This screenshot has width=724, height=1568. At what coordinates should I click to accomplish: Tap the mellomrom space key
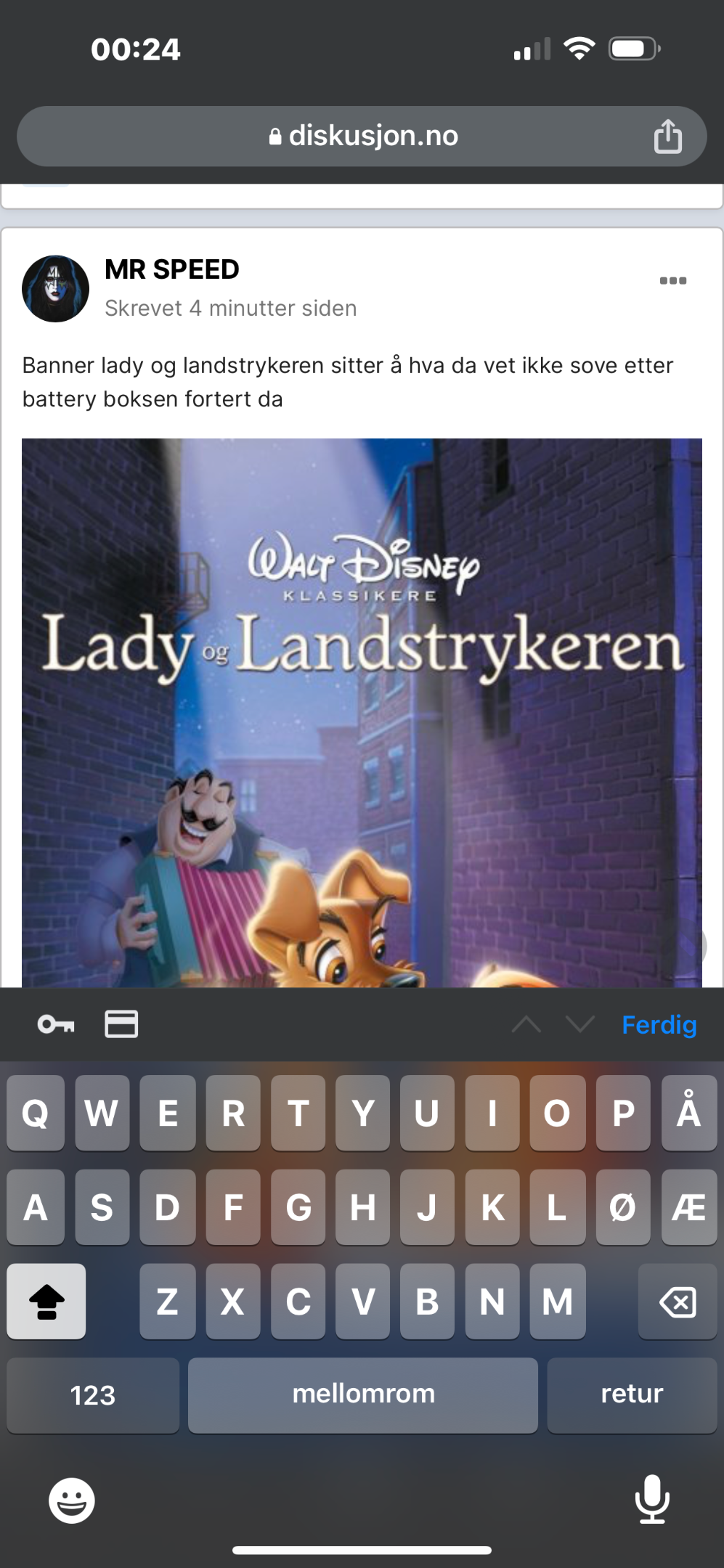(363, 1395)
